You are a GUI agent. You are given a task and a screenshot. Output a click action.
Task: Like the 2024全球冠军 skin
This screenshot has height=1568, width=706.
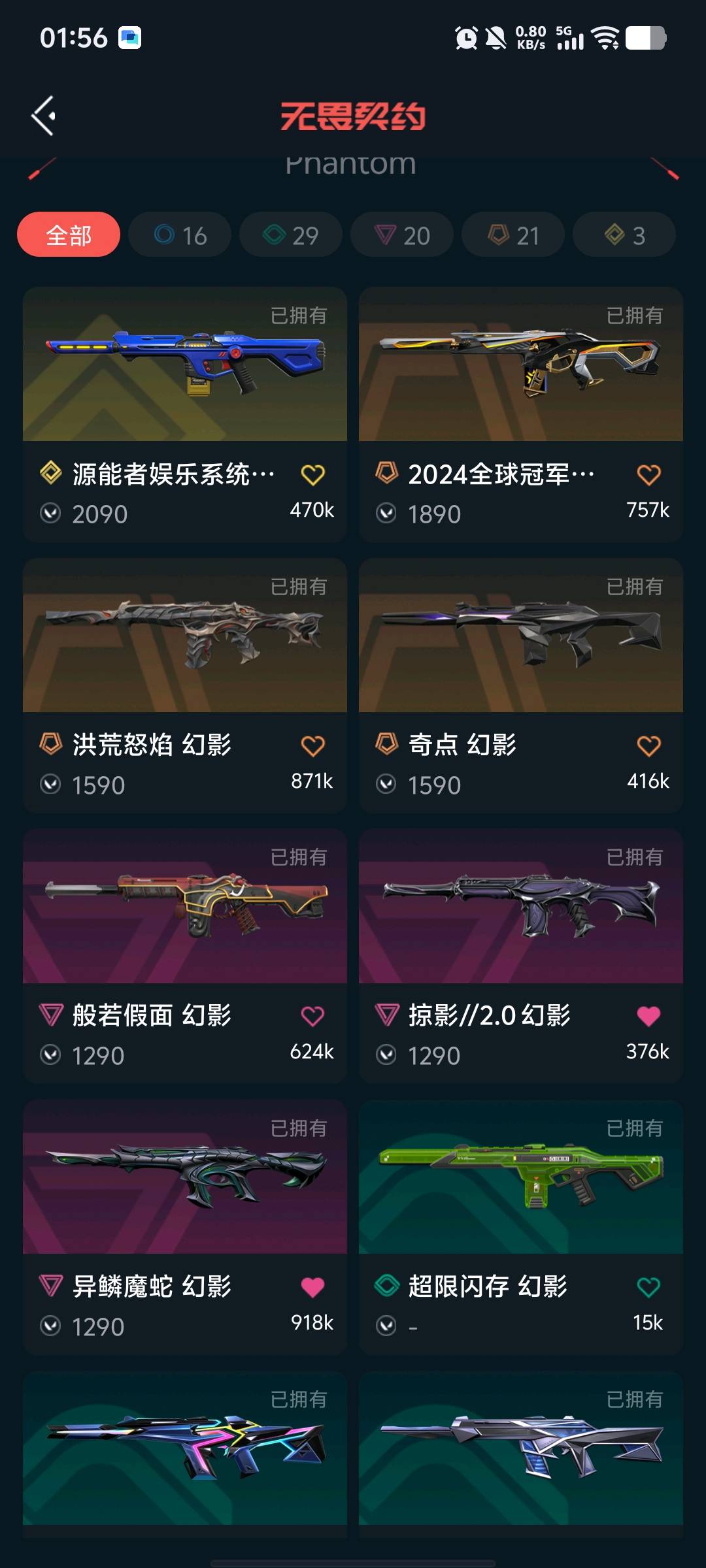click(648, 475)
